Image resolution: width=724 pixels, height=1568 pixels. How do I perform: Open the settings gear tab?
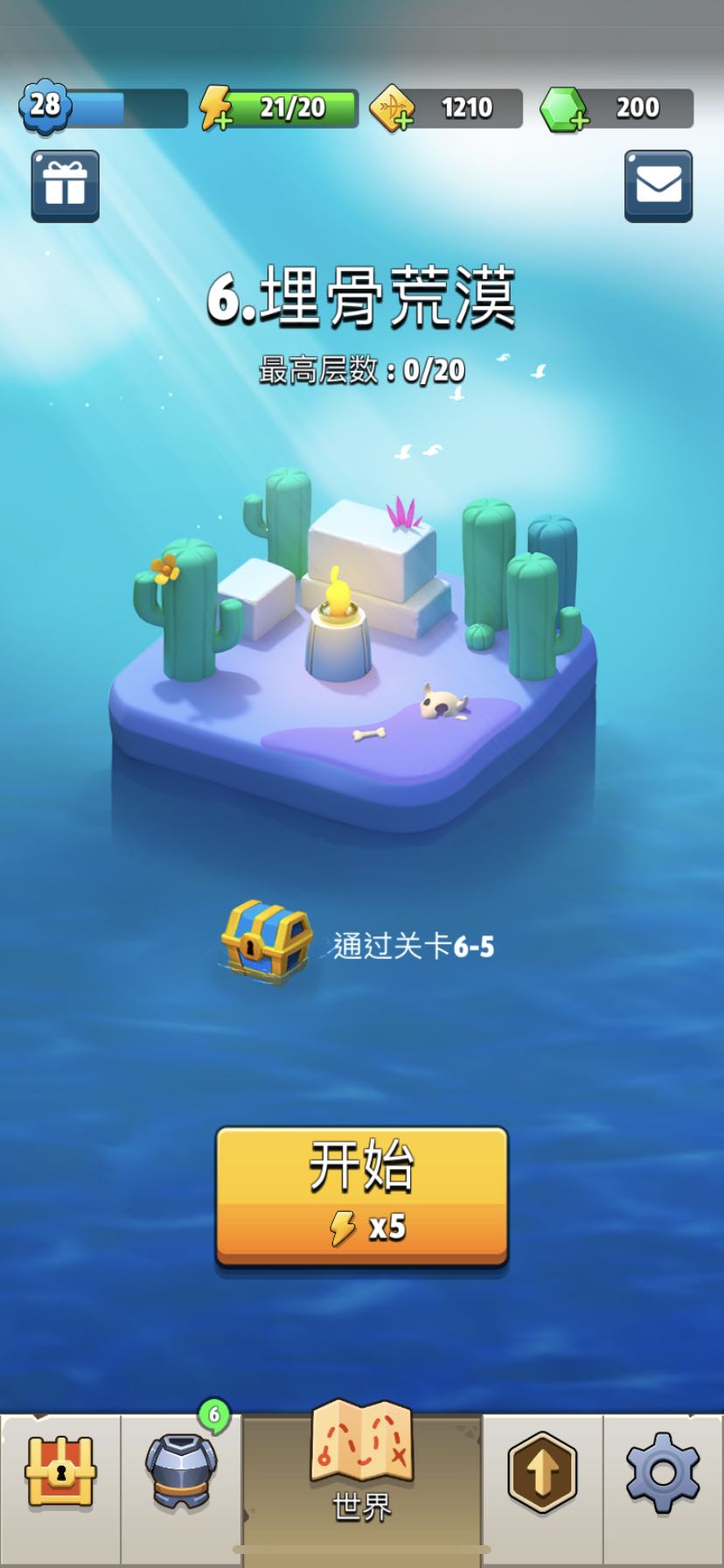pyautogui.click(x=663, y=1473)
